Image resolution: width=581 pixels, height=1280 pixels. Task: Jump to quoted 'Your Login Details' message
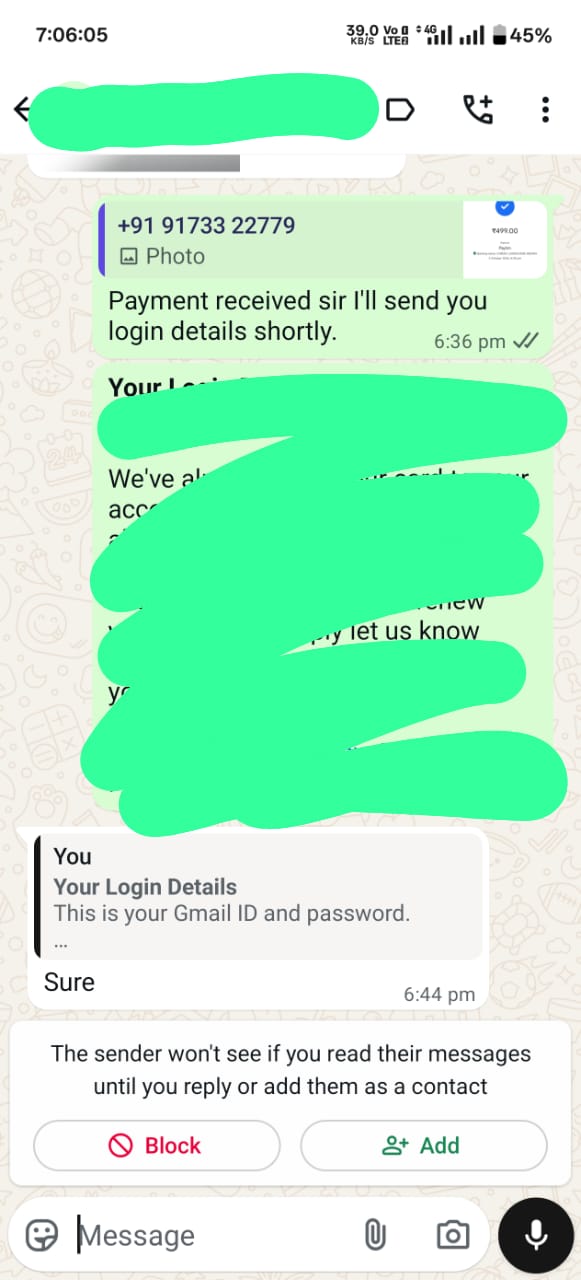point(259,897)
